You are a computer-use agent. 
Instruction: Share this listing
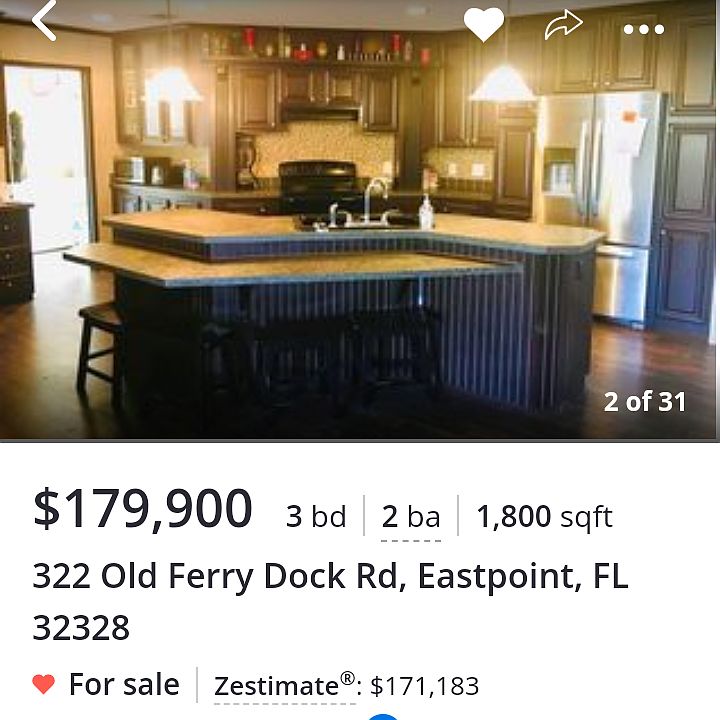click(x=563, y=25)
